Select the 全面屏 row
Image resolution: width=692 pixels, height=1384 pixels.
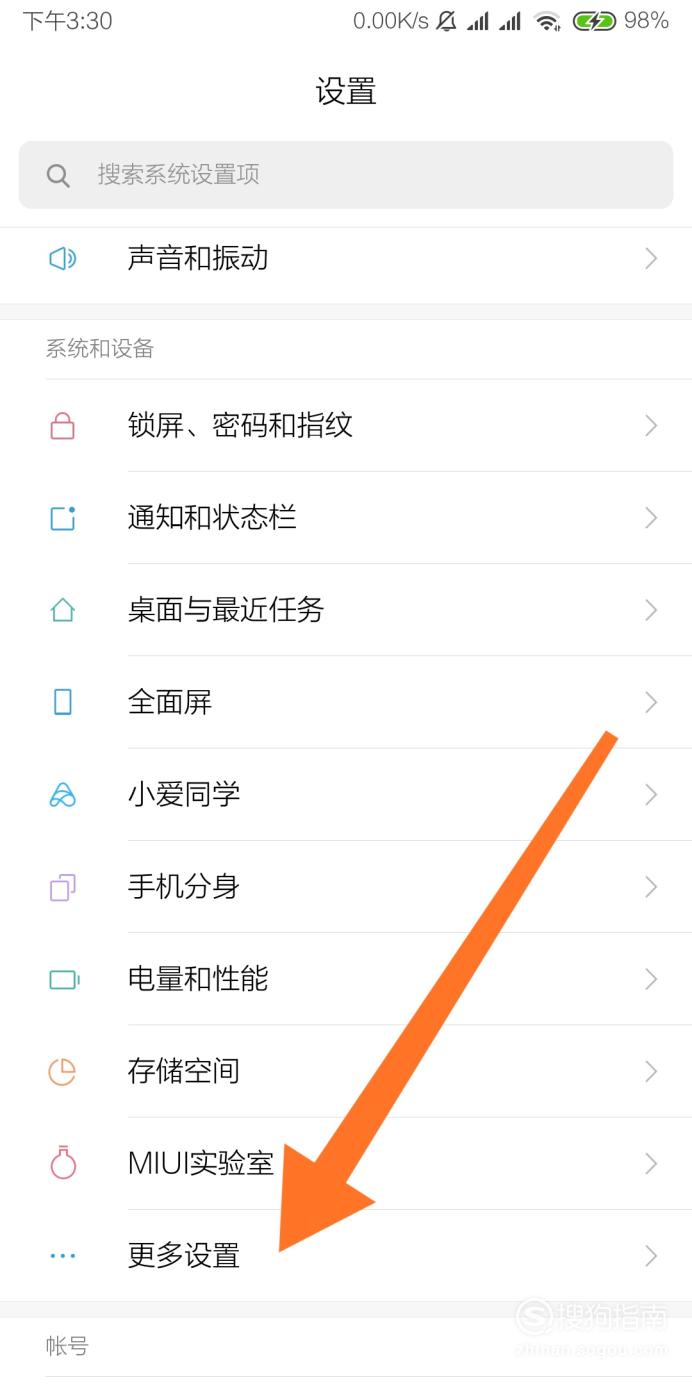[x=346, y=702]
